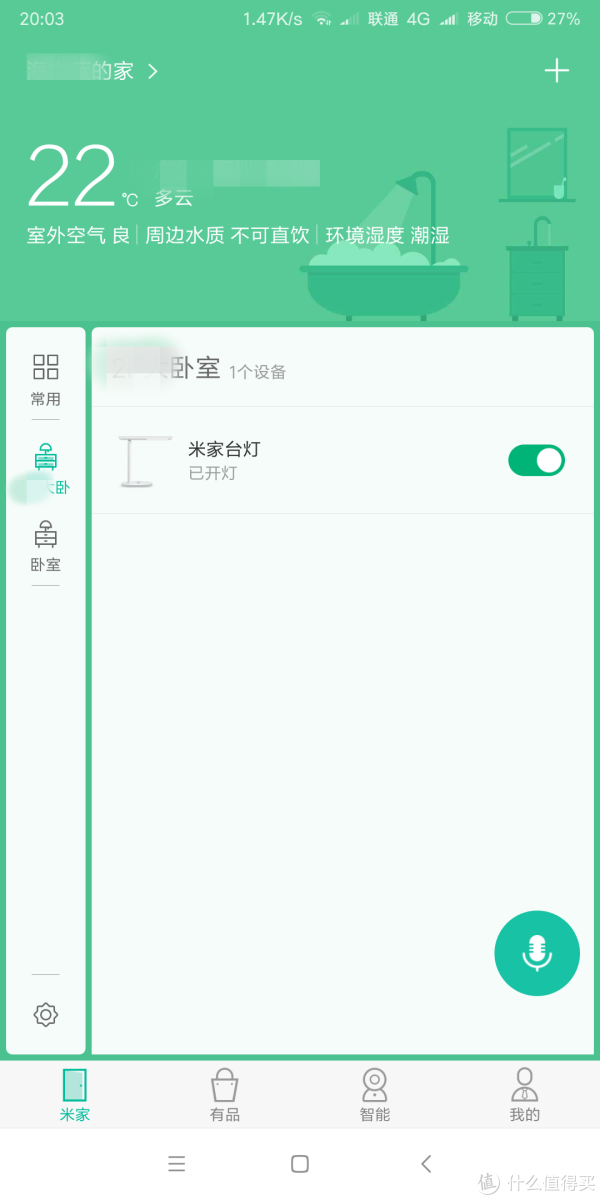Open the home selector dropdown
Image resolution: width=600 pixels, height=1200 pixels.
(x=95, y=71)
